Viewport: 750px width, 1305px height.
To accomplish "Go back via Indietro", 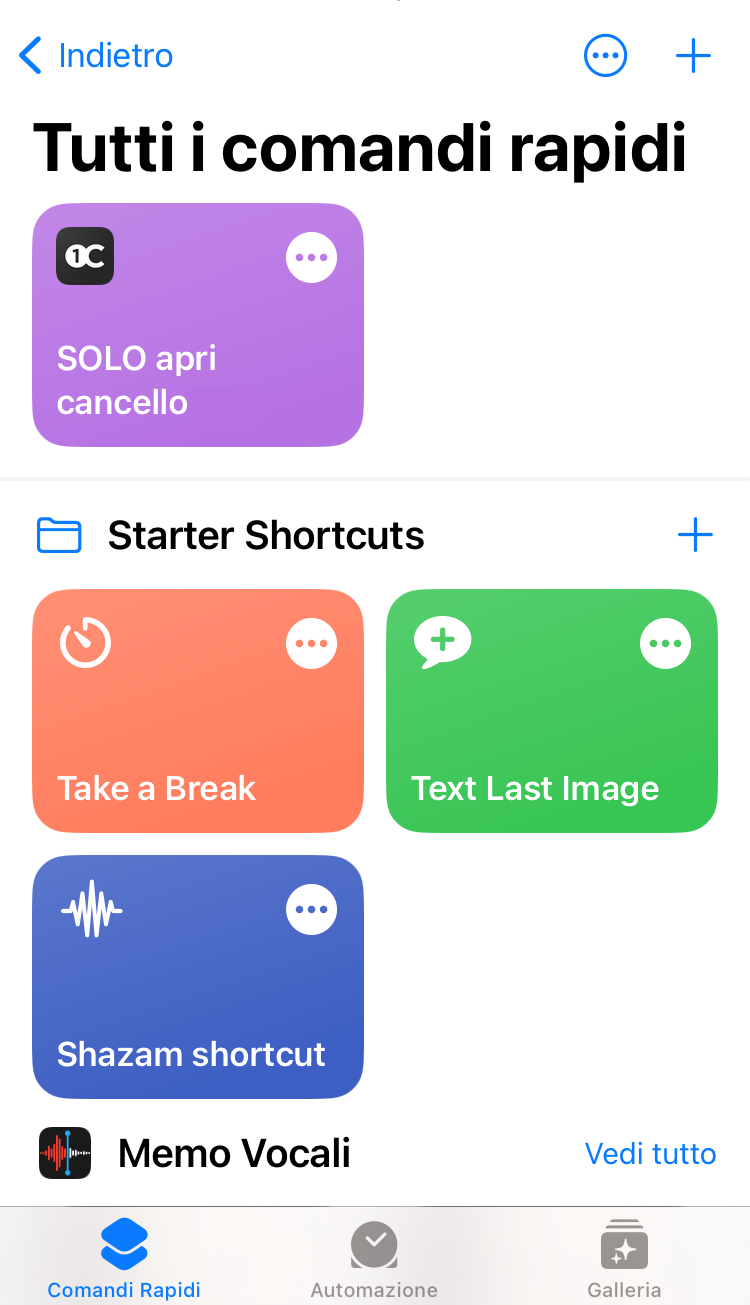I will coord(96,56).
